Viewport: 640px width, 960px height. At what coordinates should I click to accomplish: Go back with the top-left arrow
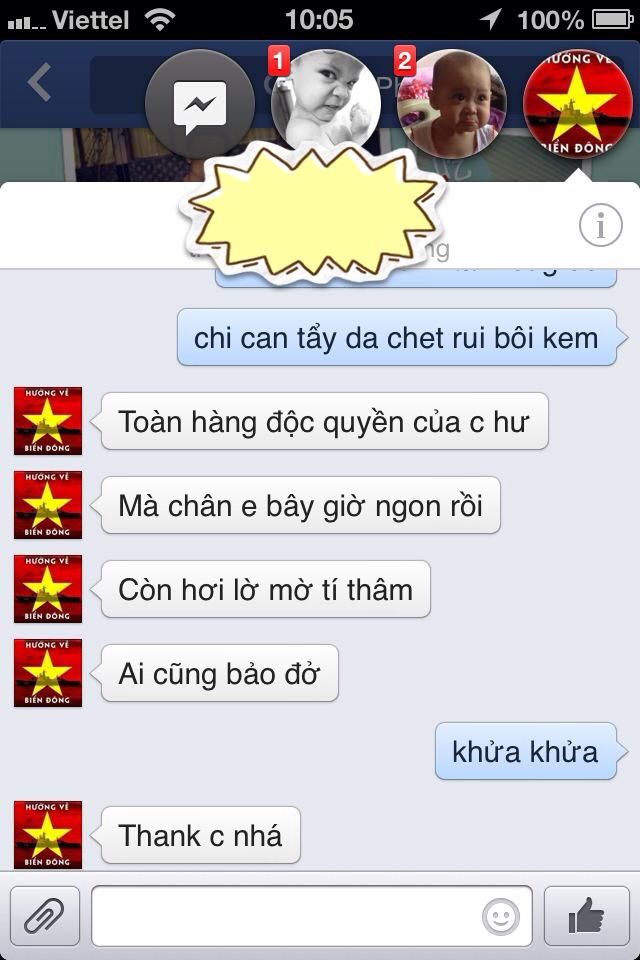point(40,83)
